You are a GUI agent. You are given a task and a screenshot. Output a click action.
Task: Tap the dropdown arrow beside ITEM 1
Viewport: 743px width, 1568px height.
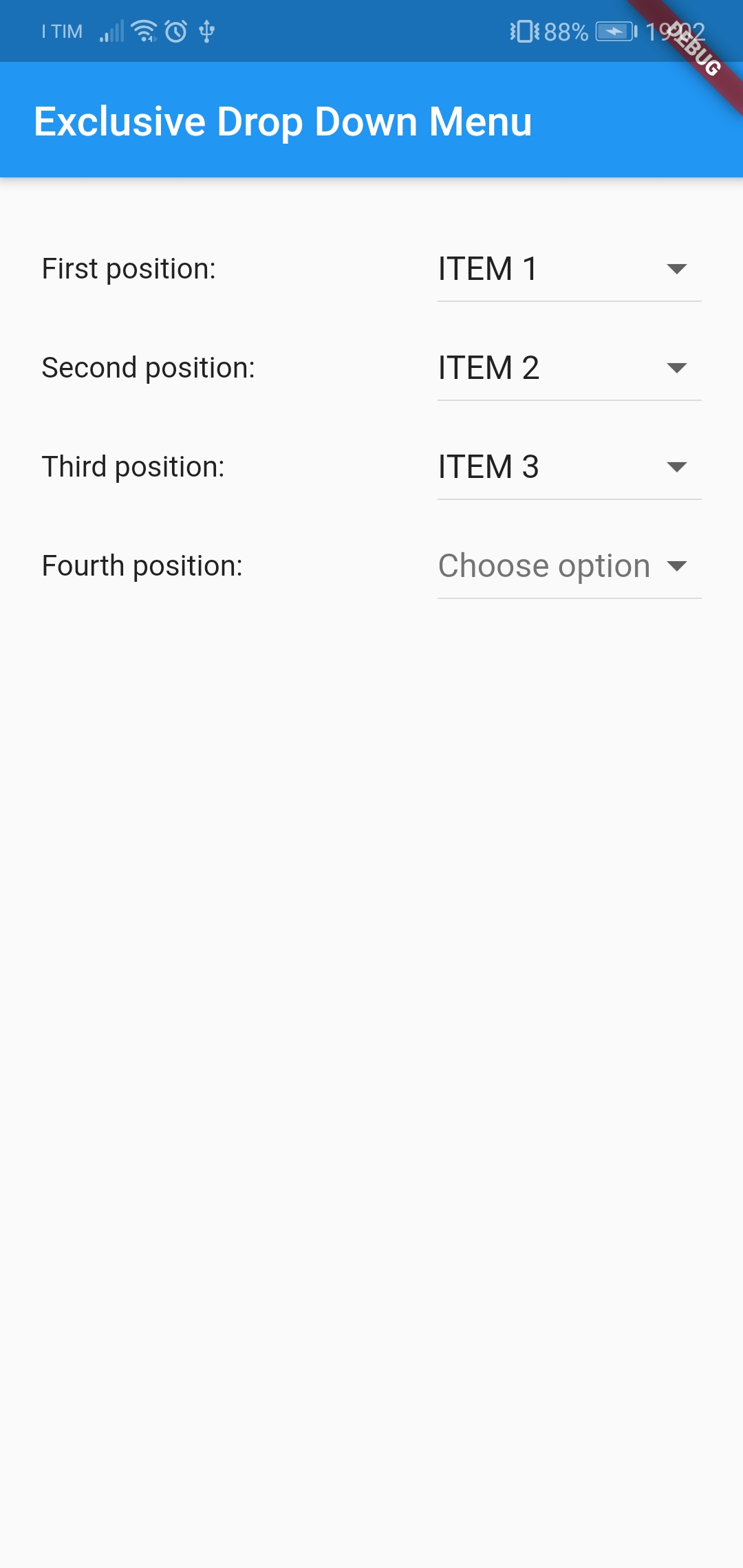click(676, 269)
